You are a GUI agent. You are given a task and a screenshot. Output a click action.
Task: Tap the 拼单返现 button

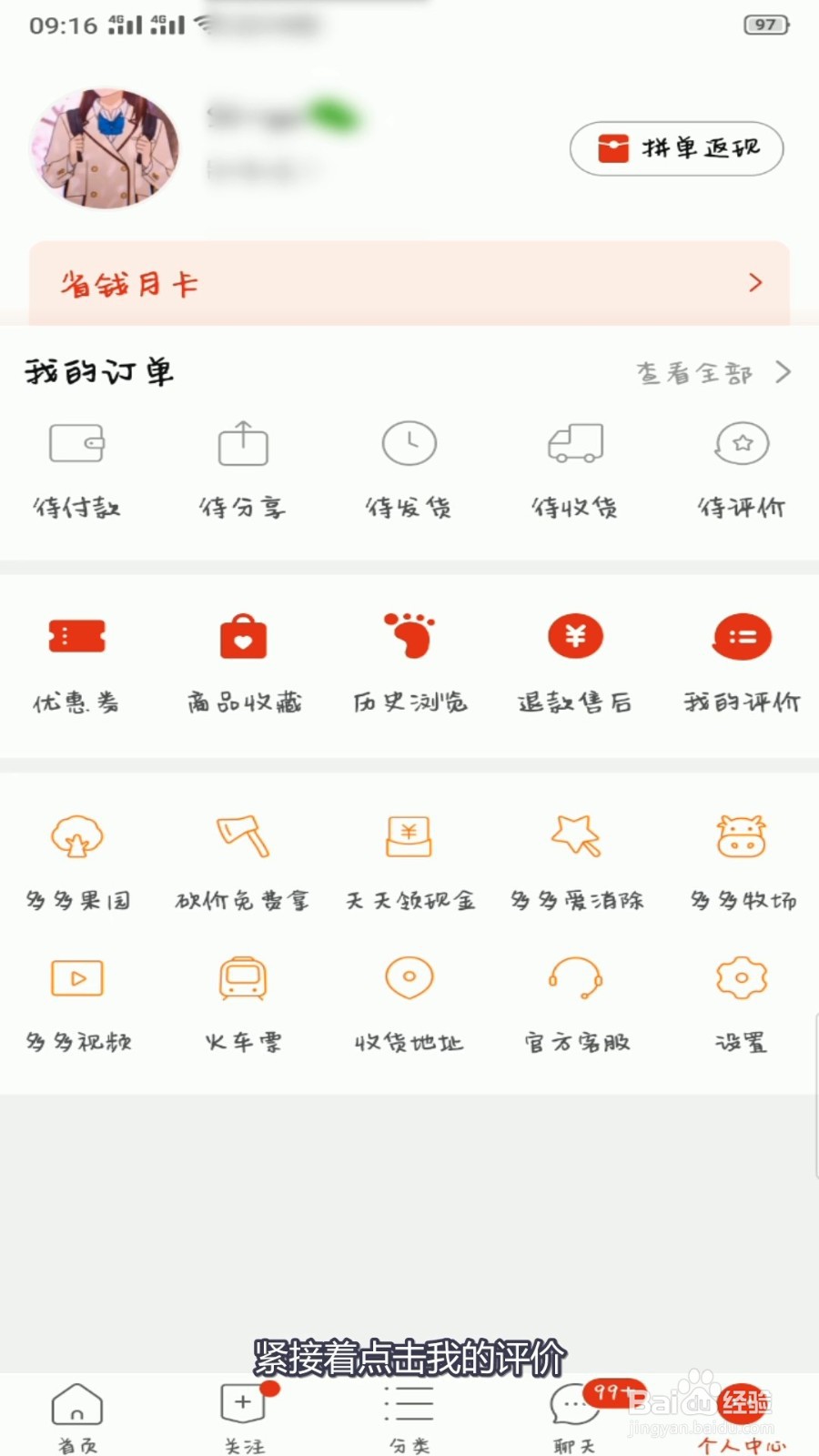(676, 148)
